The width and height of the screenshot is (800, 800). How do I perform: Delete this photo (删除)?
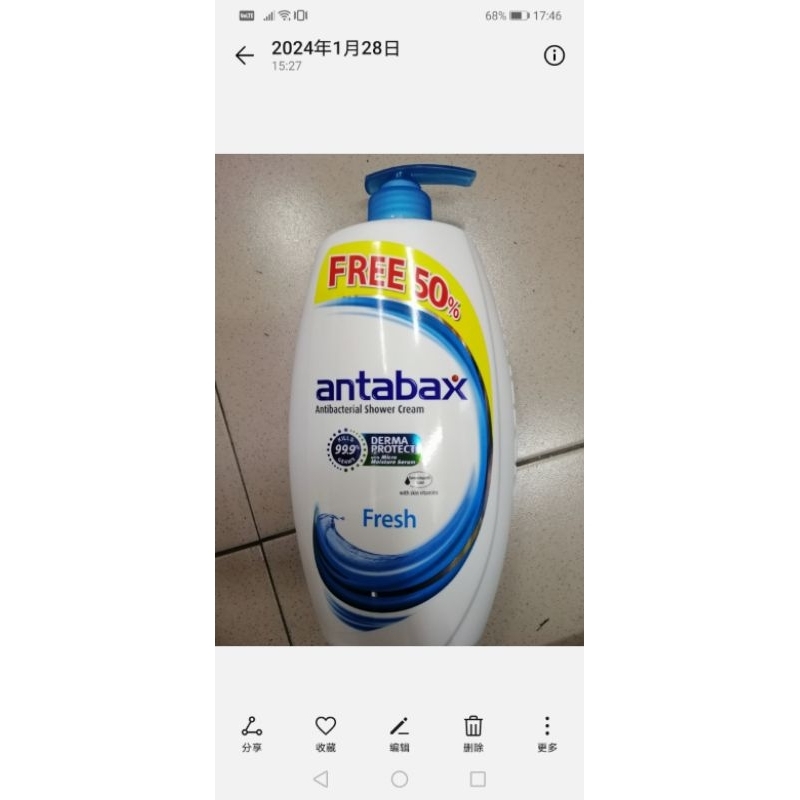click(x=474, y=733)
